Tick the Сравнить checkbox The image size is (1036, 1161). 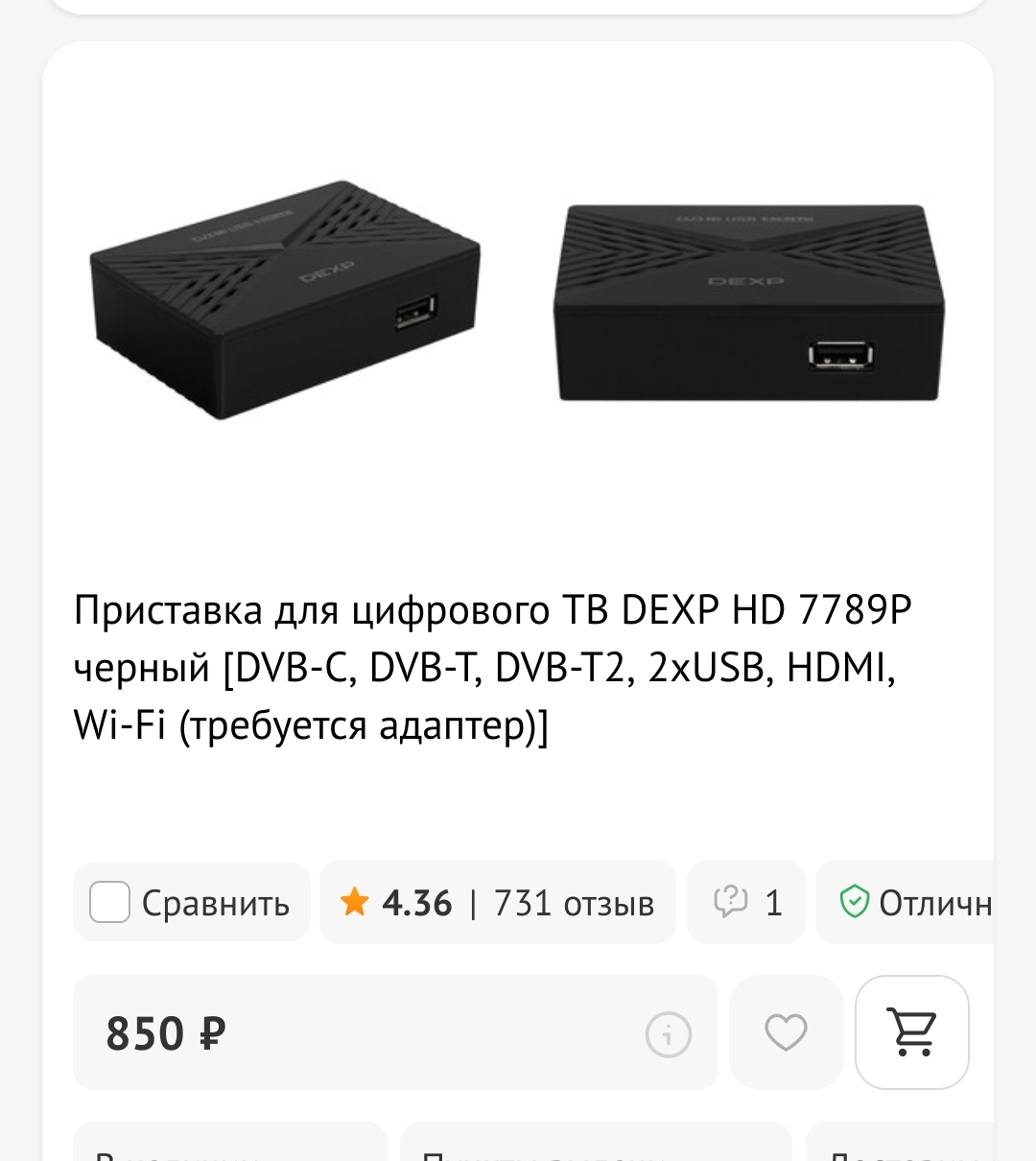110,903
